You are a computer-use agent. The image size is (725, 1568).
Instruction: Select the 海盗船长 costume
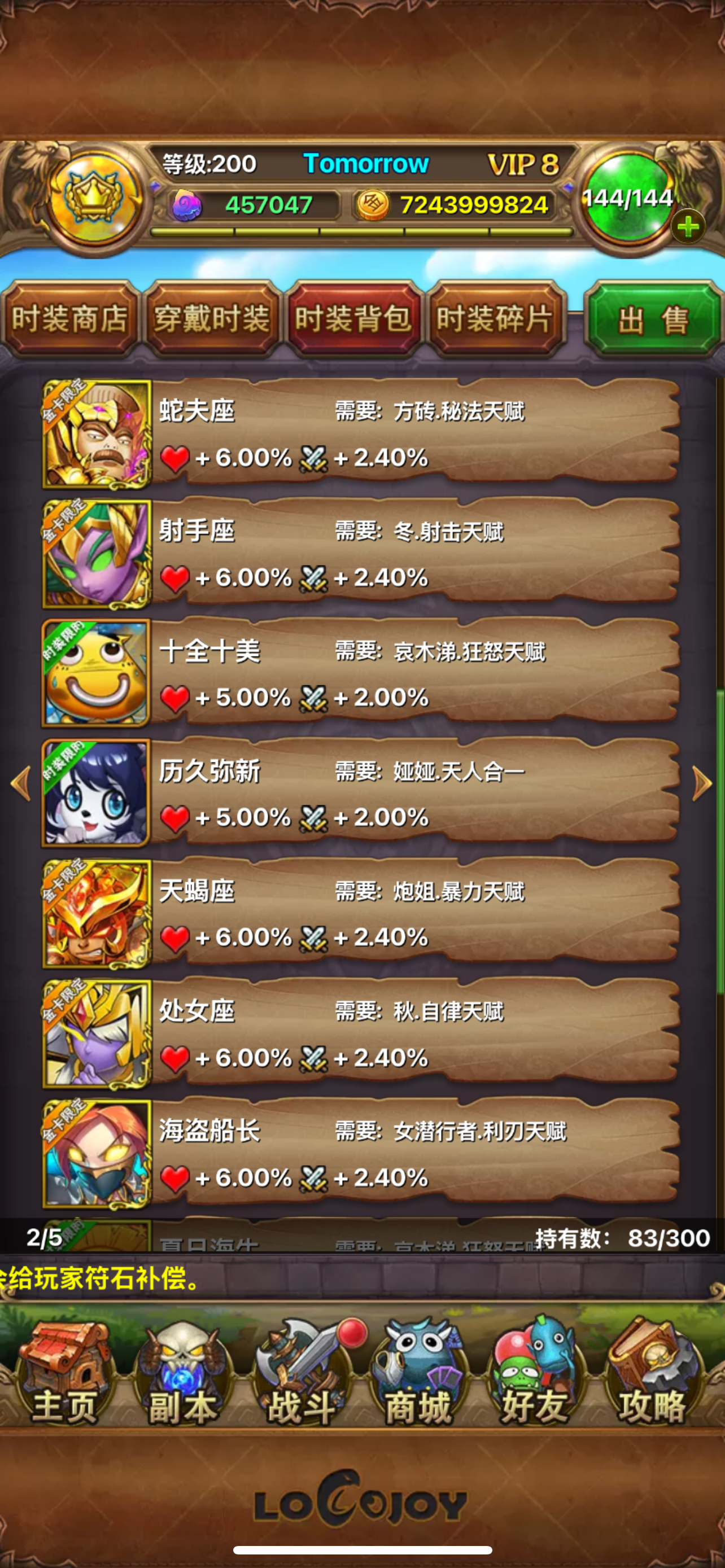pos(360,1154)
